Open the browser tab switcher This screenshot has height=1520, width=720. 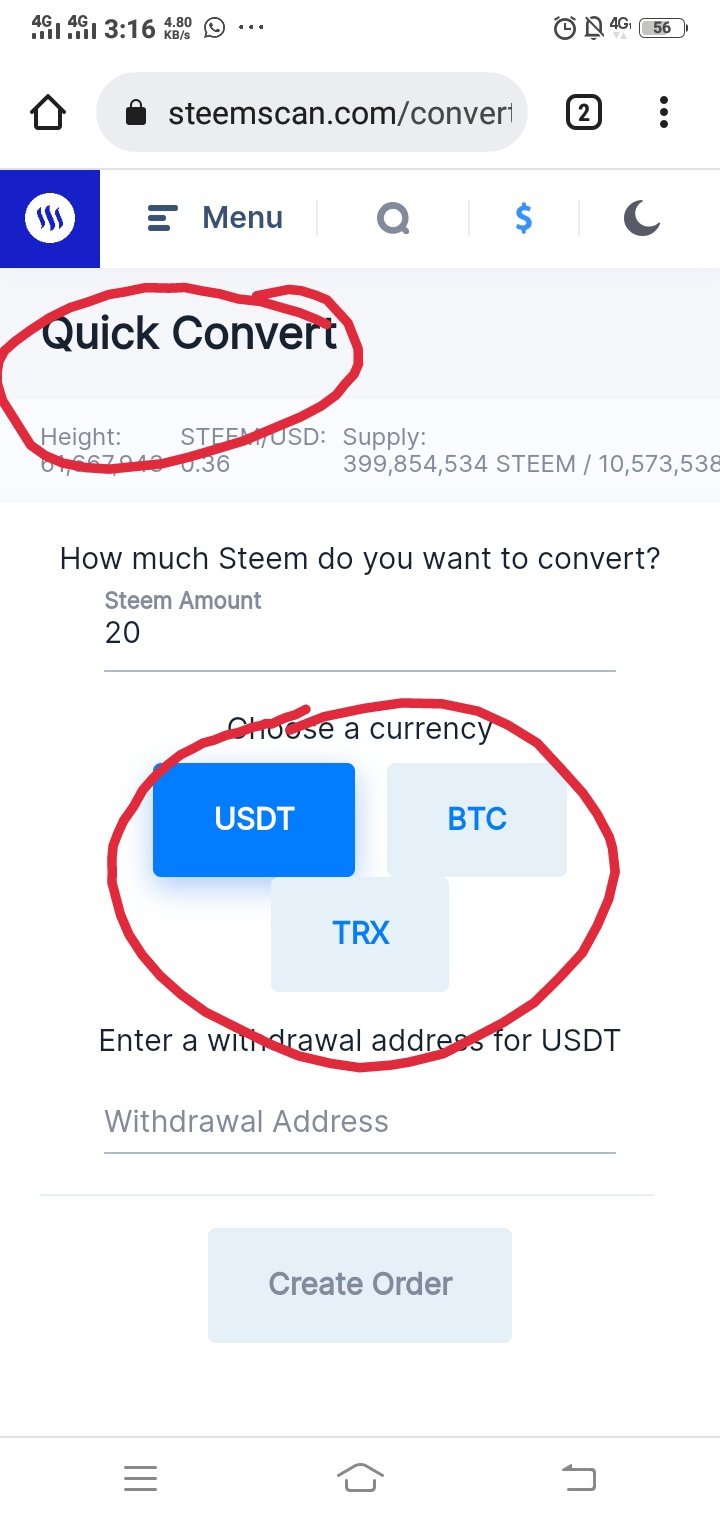(x=584, y=113)
